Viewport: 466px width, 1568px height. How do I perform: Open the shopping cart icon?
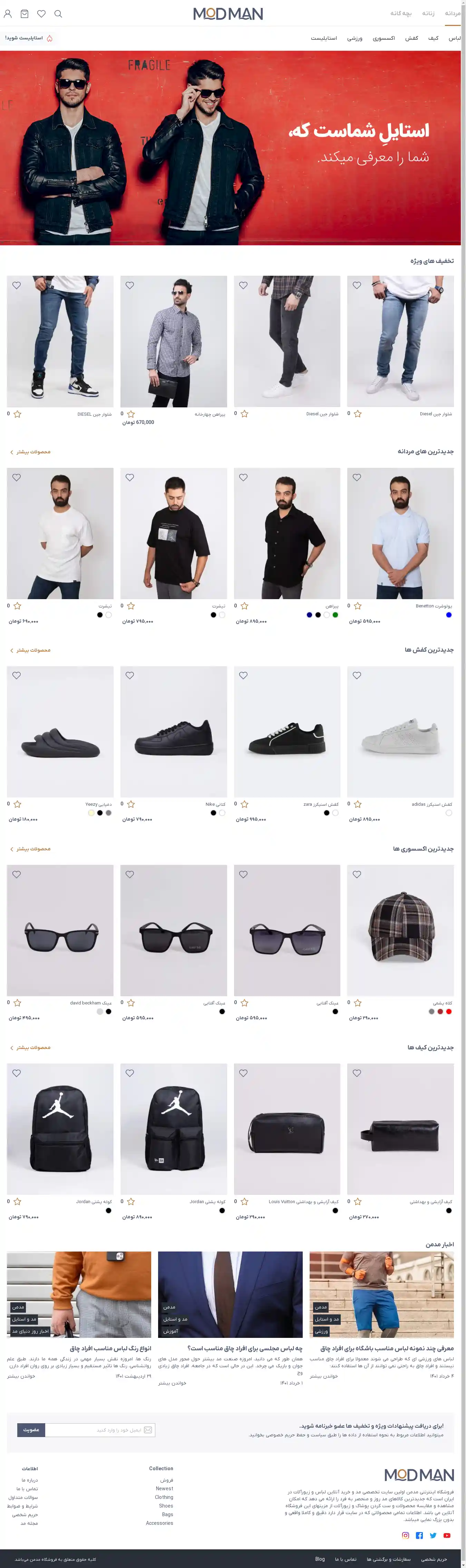24,13
